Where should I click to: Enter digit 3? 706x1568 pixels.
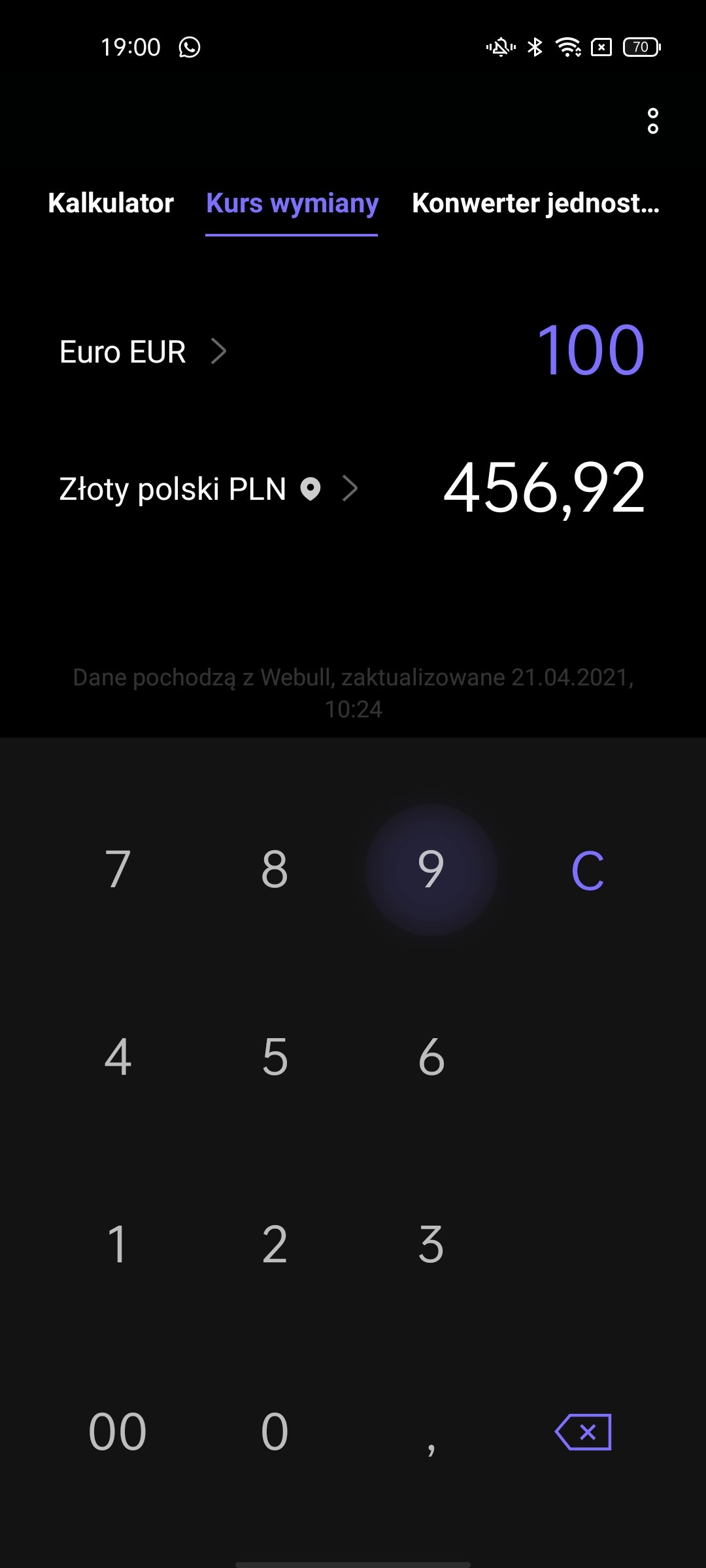(431, 1245)
